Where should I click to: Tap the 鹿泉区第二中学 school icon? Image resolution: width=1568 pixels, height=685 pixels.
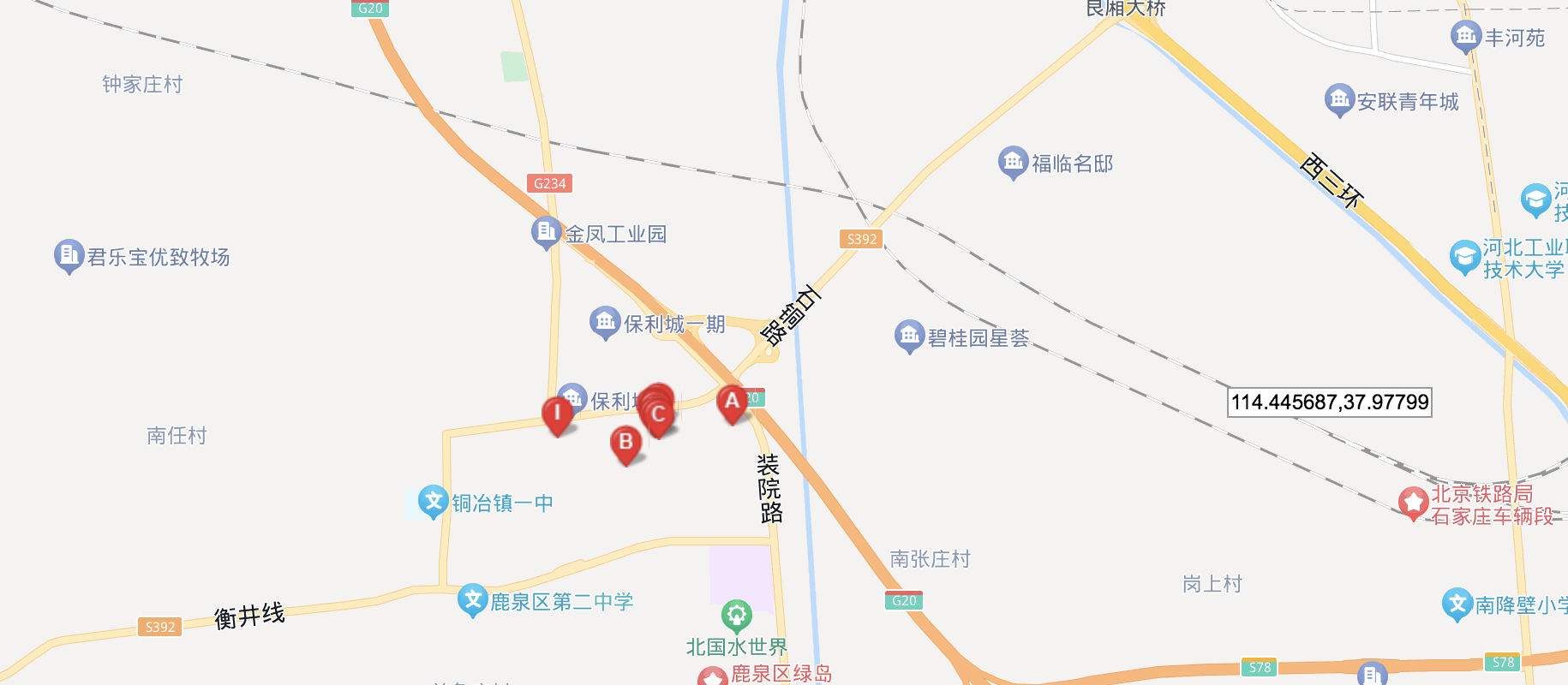tap(472, 599)
